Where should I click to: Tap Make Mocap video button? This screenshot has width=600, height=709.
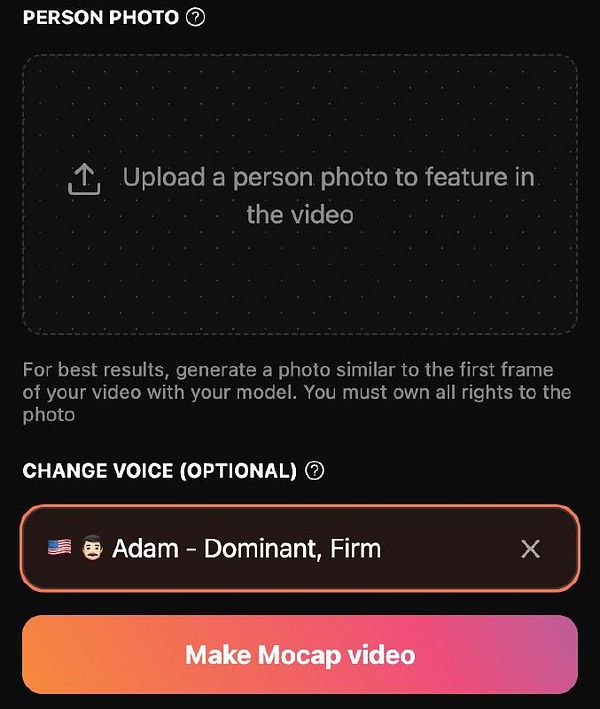pyautogui.click(x=299, y=655)
